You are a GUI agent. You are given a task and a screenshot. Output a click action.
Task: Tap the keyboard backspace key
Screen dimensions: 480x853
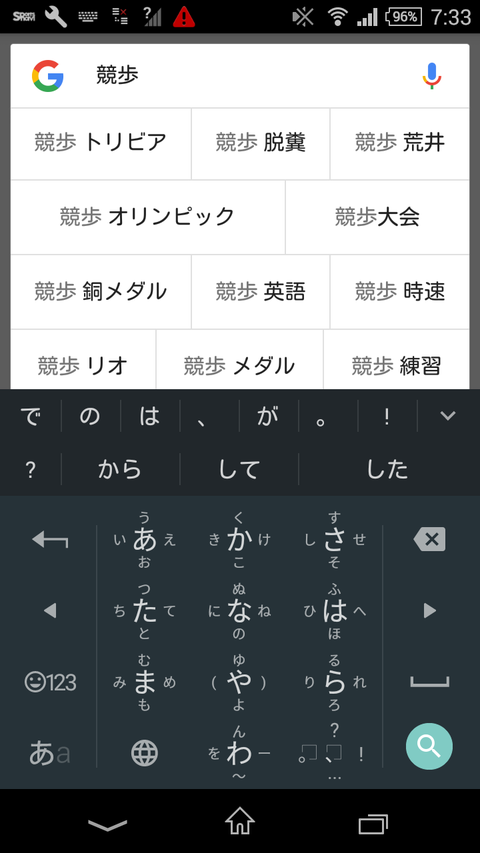pyautogui.click(x=430, y=540)
